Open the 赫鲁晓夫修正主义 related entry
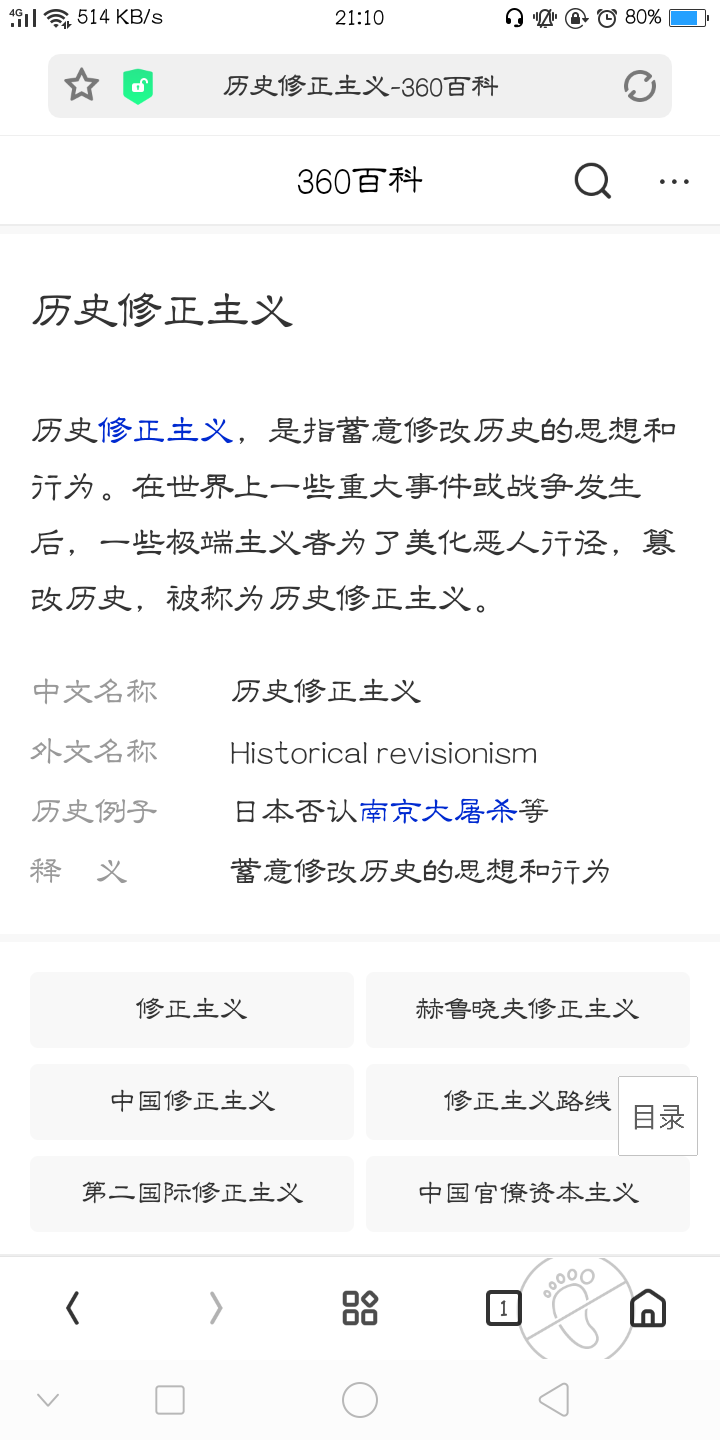The height and width of the screenshot is (1440, 720). tap(527, 1009)
